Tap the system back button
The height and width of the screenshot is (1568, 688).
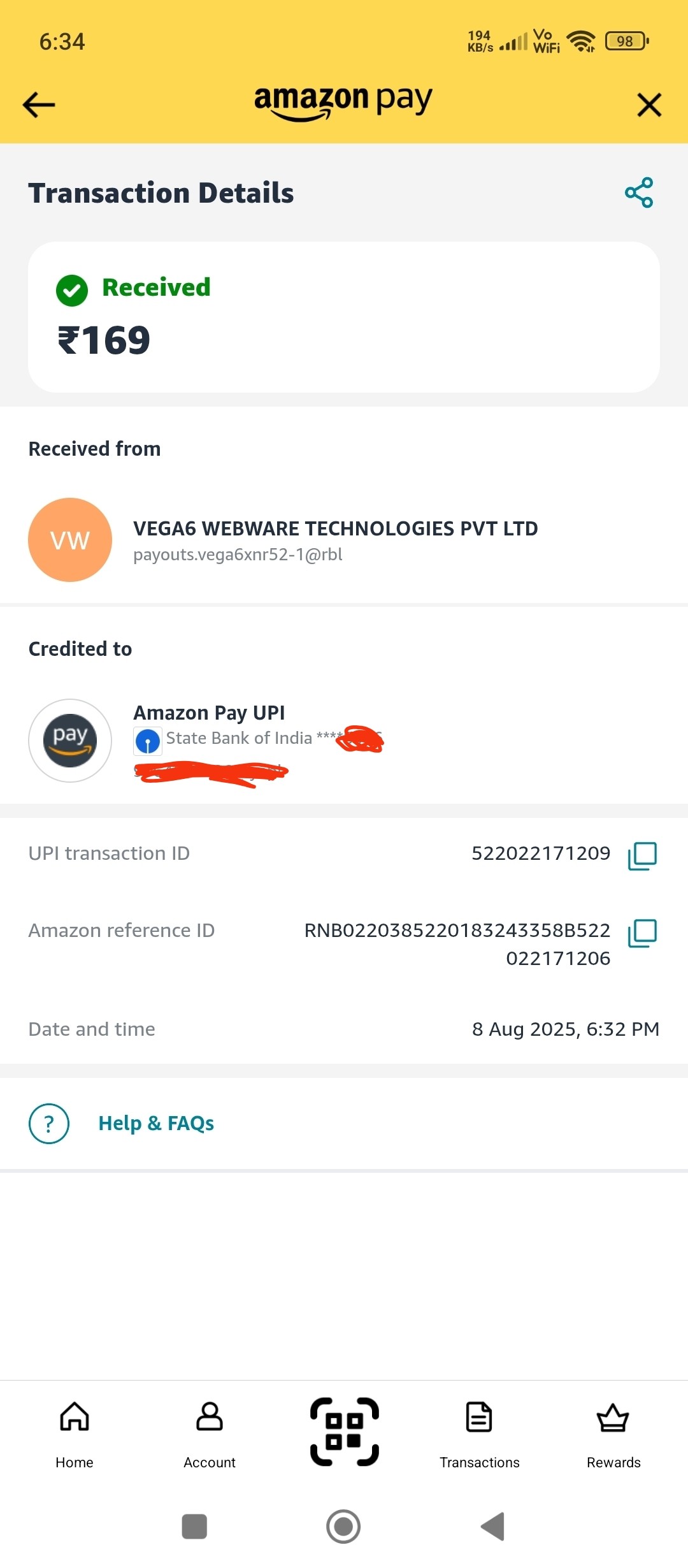[x=493, y=1527]
